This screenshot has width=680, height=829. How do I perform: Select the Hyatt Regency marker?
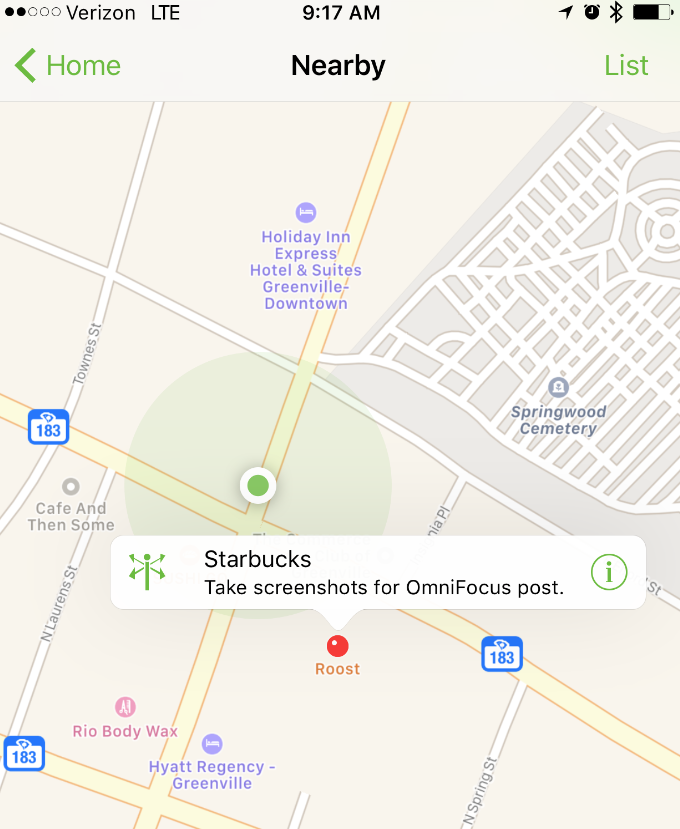pos(212,744)
